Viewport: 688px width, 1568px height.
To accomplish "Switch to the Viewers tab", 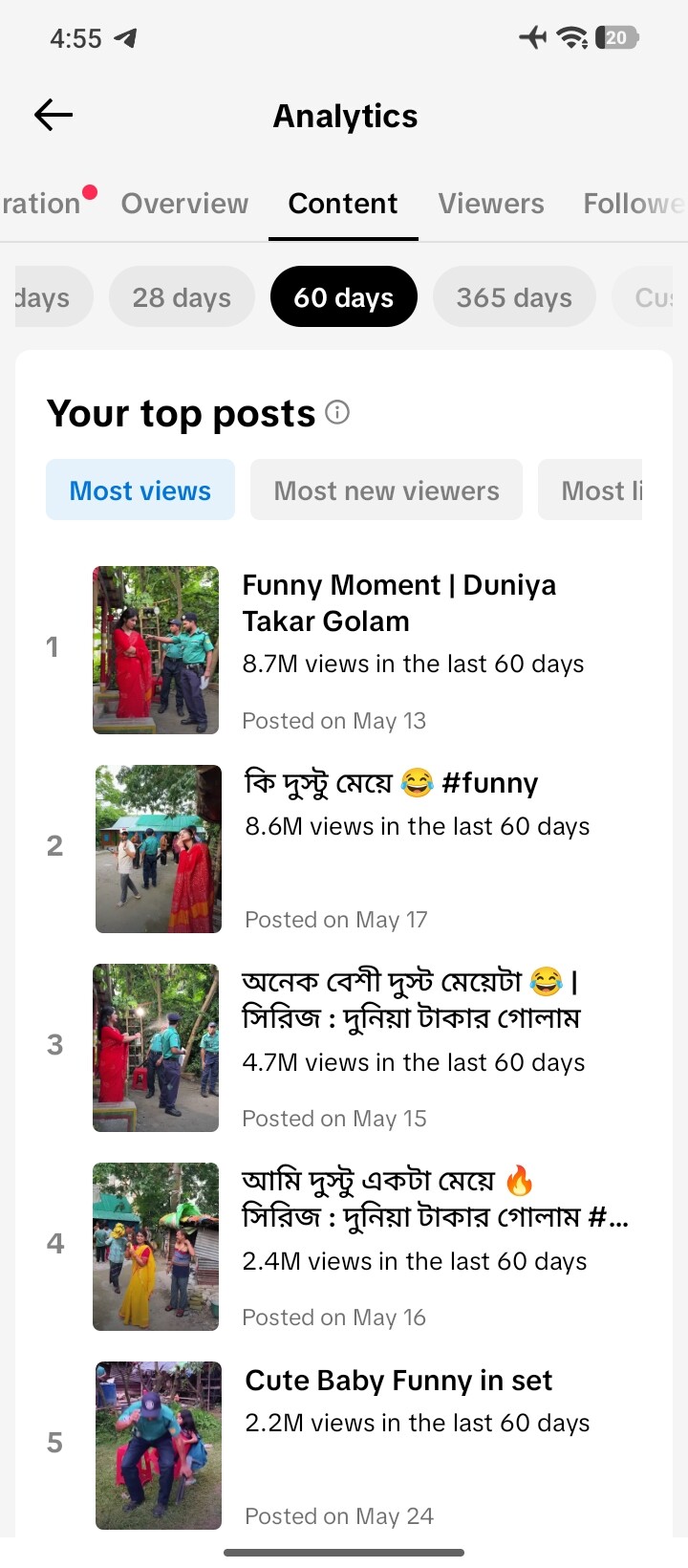I will pyautogui.click(x=491, y=204).
